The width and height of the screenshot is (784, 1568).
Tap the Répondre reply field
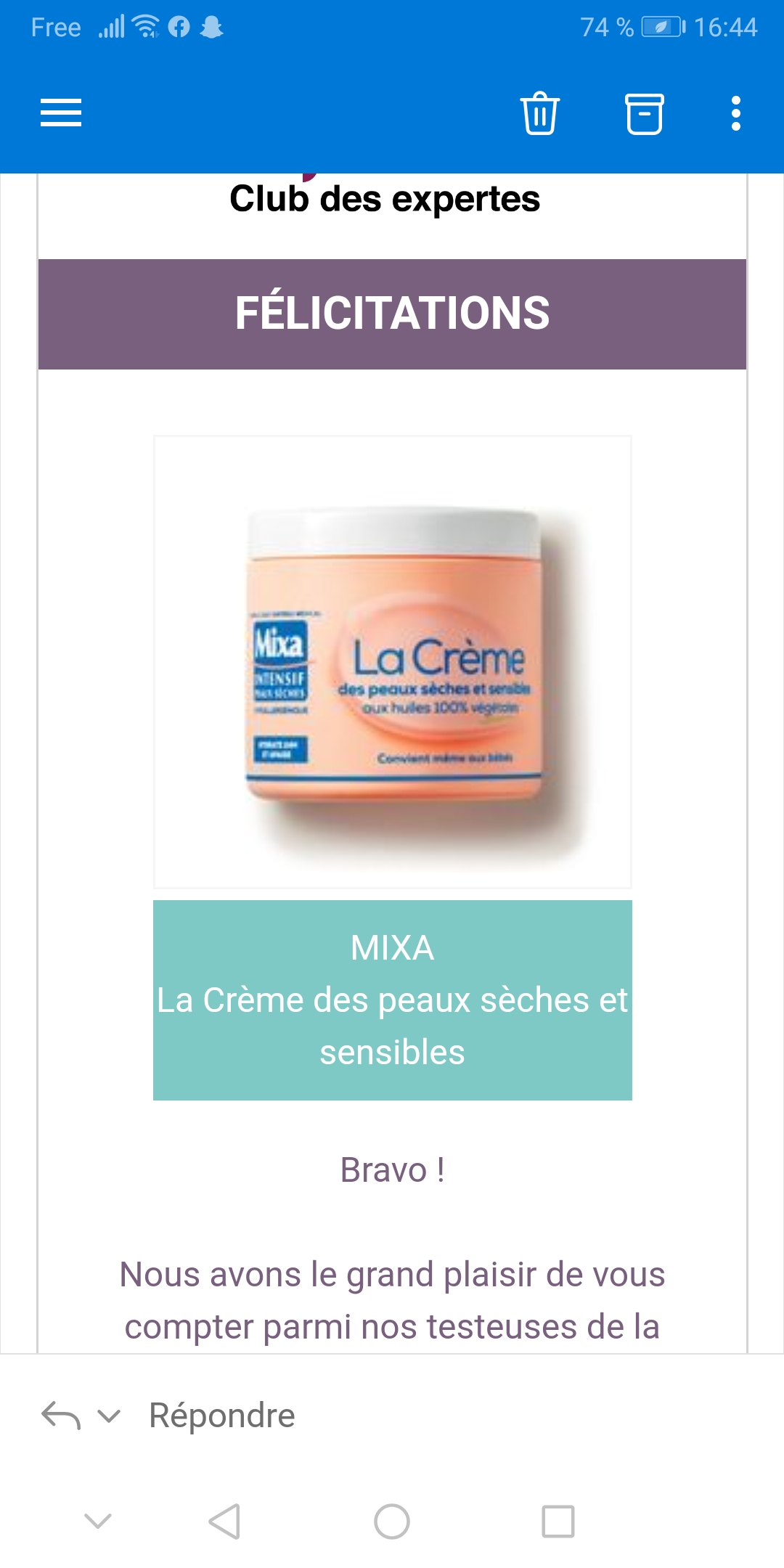pyautogui.click(x=222, y=1416)
